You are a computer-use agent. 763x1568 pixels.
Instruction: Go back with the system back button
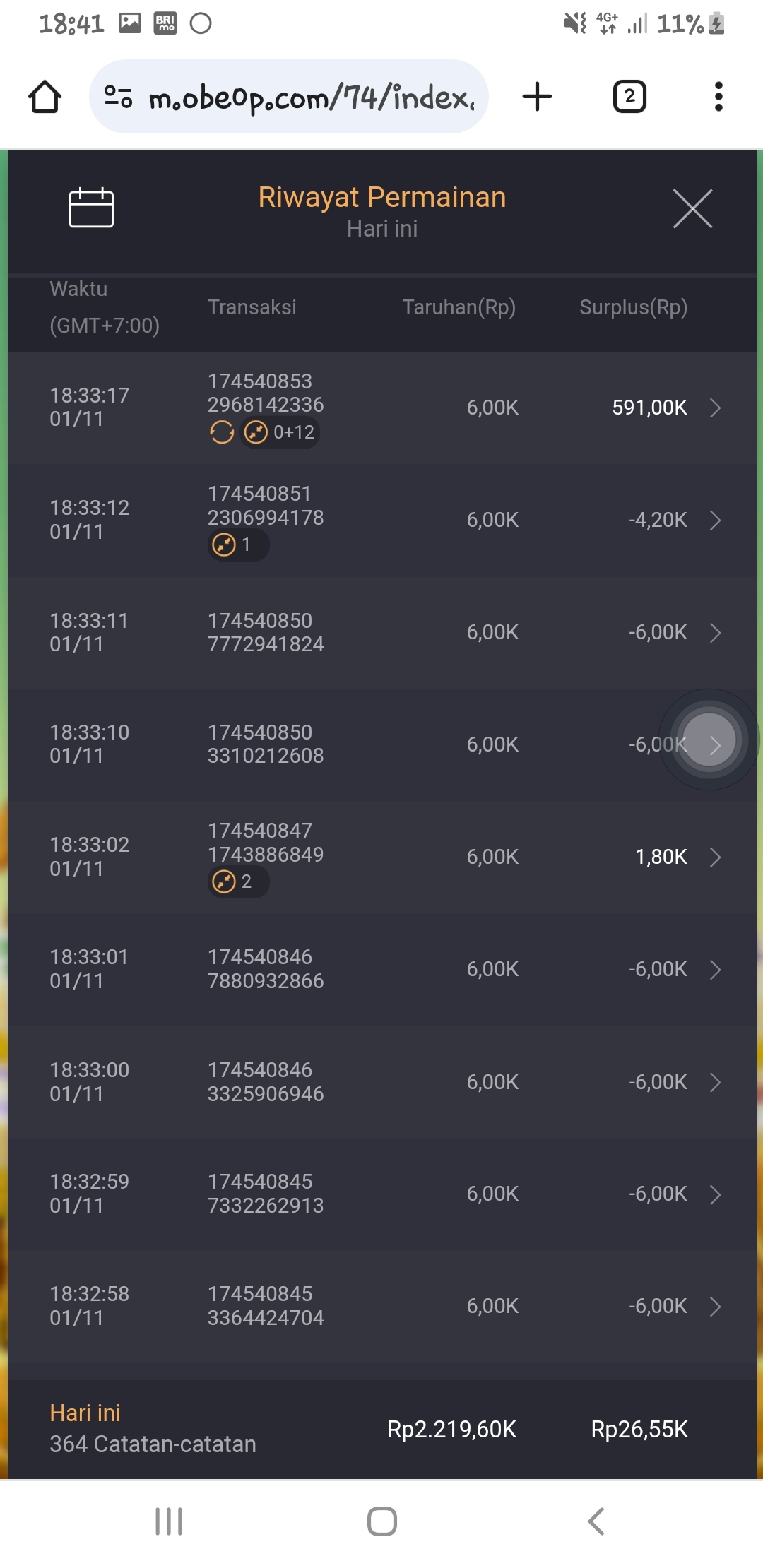click(x=596, y=1521)
